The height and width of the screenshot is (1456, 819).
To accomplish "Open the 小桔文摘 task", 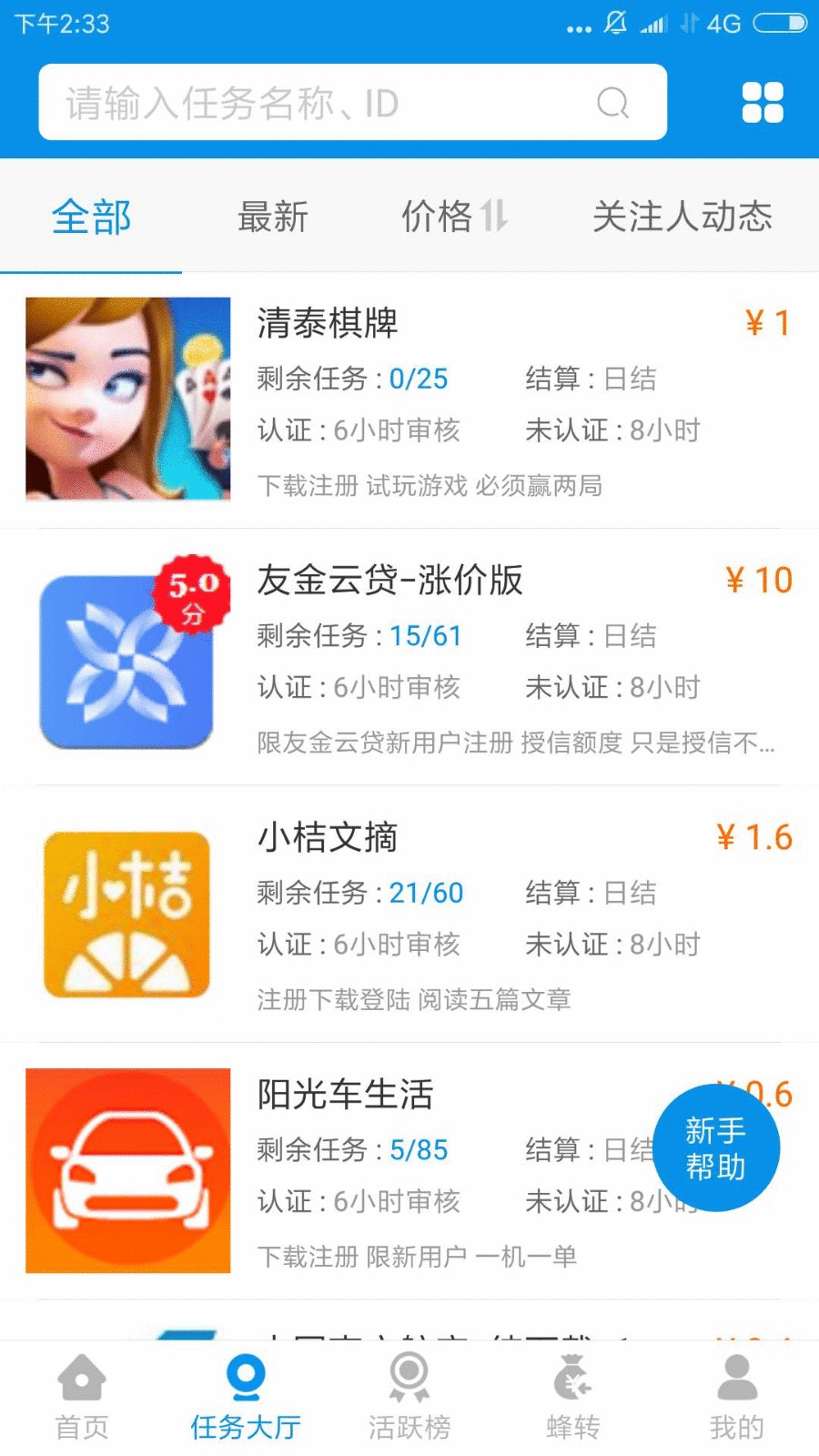I will 409,914.
